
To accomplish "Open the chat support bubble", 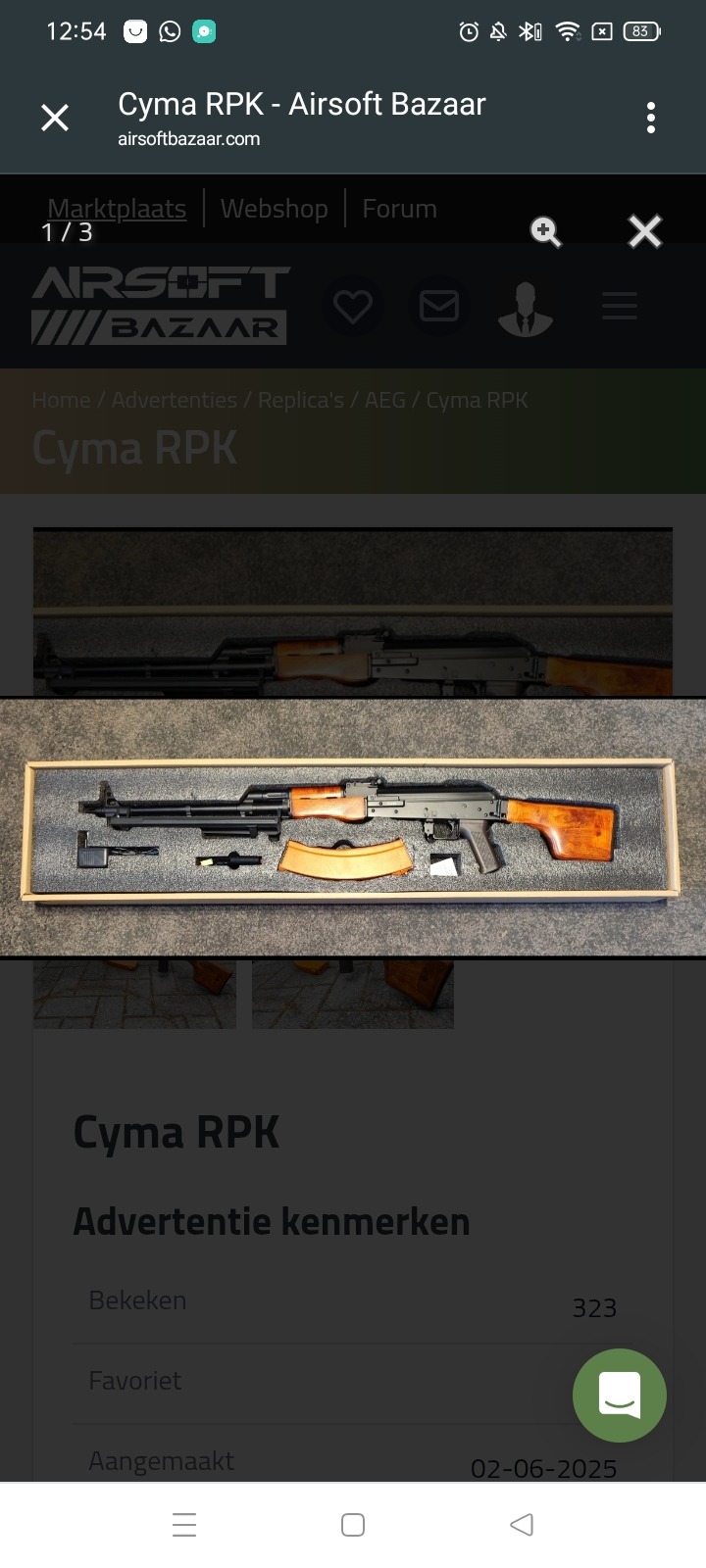I will pos(620,1395).
